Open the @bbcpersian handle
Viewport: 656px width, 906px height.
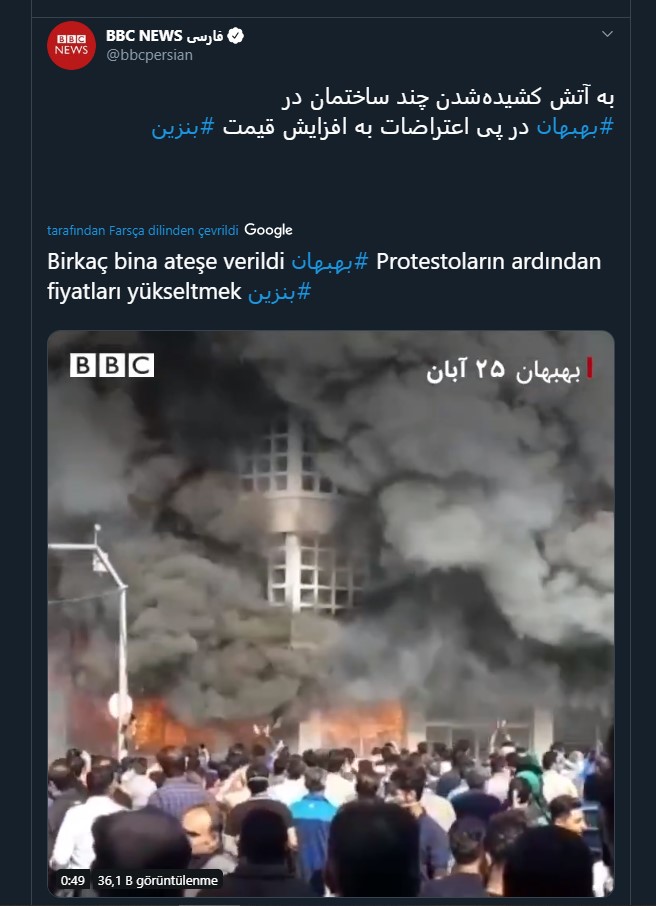point(149,56)
